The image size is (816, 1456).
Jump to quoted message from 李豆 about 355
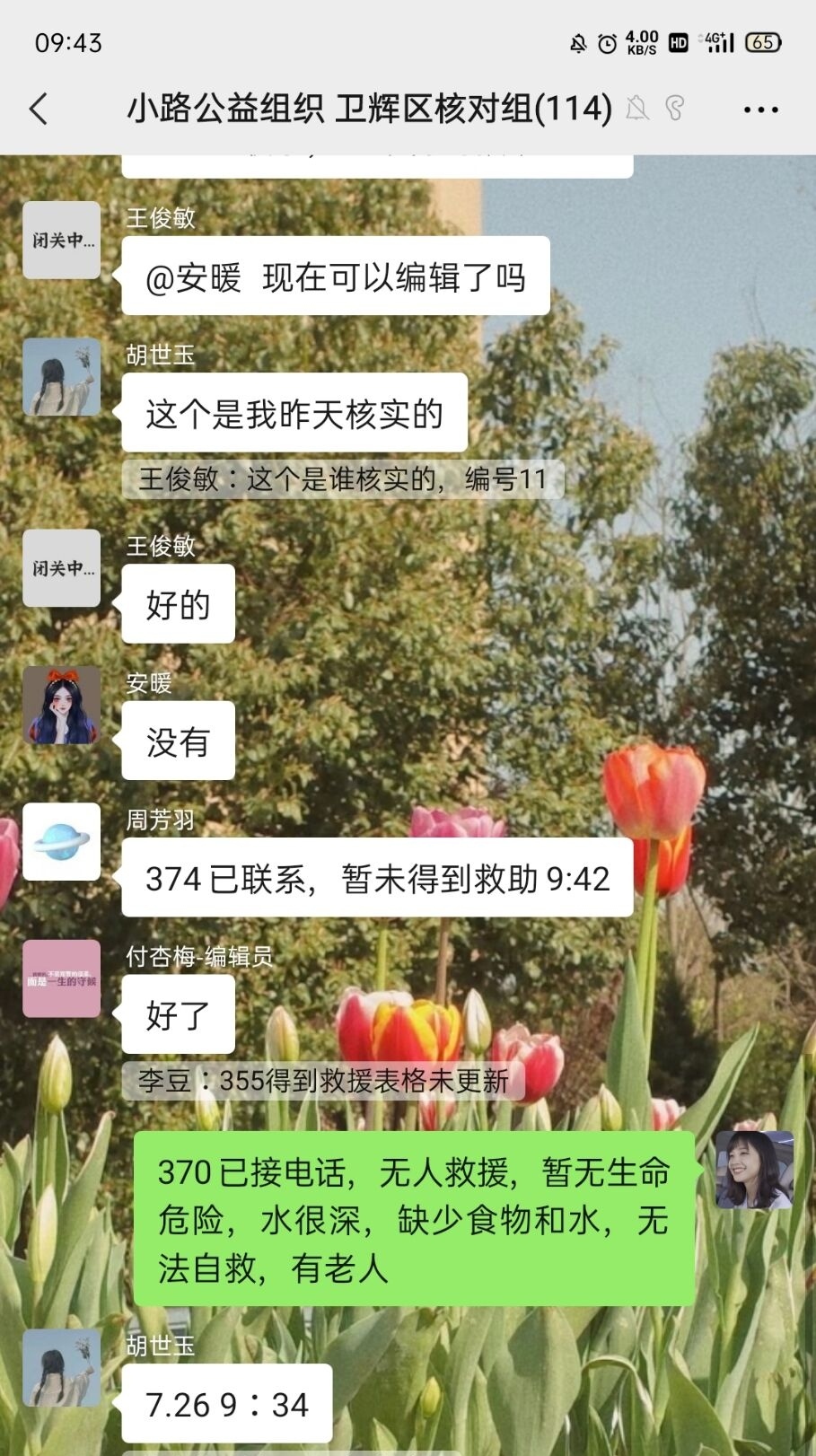323,1081
